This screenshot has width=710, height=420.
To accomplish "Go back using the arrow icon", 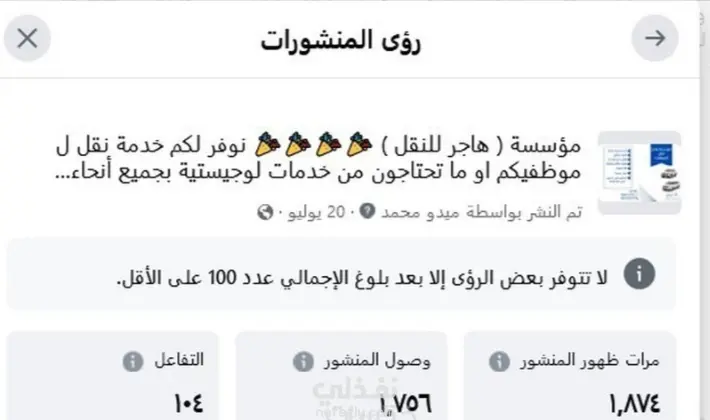I will [655, 39].
